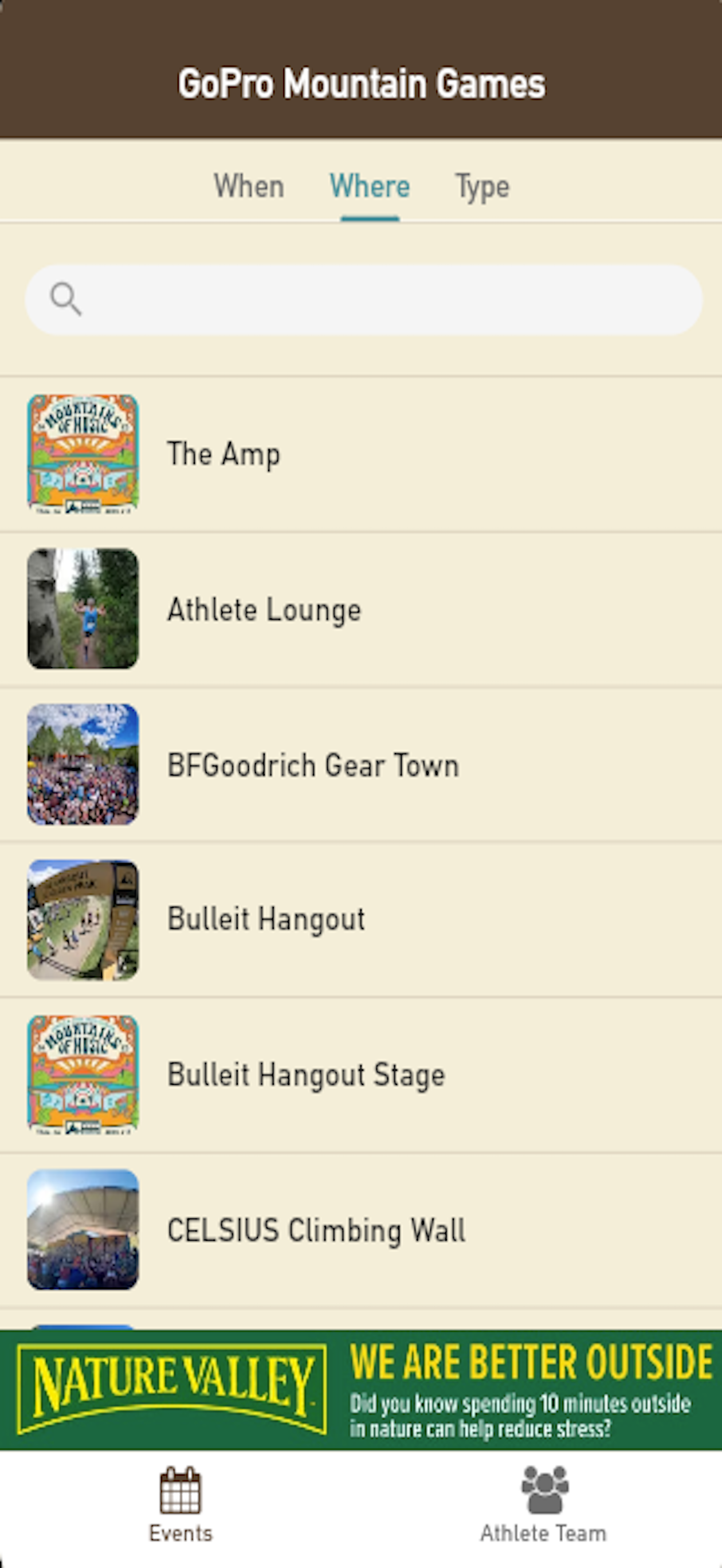Image resolution: width=722 pixels, height=1568 pixels.
Task: View BFGoodrich Gear Town events
Action: click(361, 765)
